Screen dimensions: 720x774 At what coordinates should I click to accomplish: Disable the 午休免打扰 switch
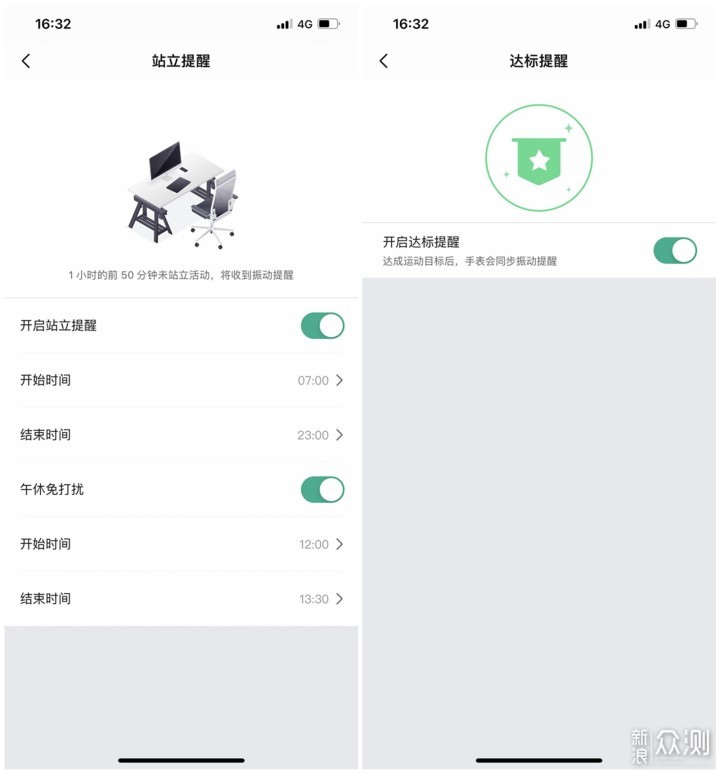[322, 490]
